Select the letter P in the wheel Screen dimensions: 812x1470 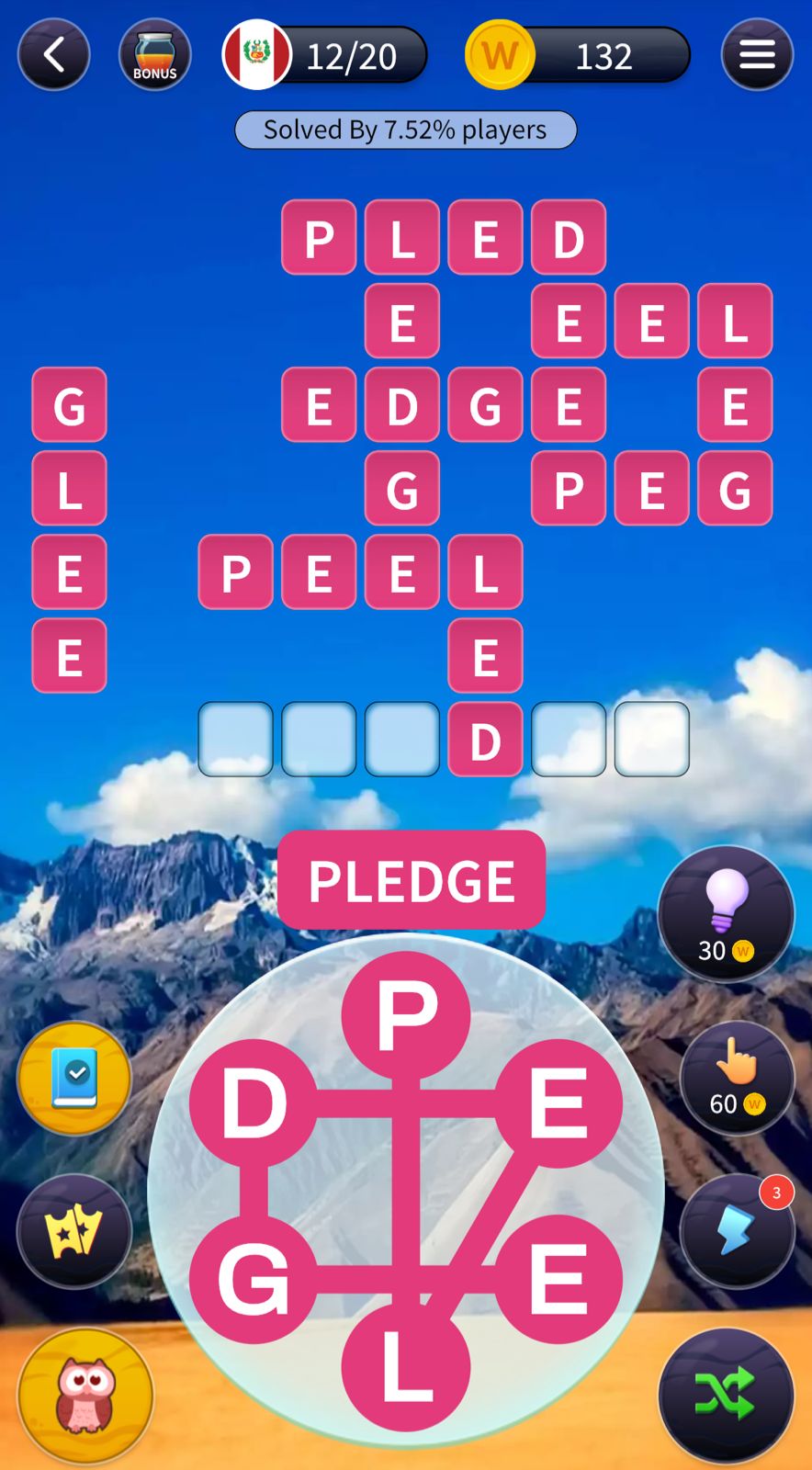405,1014
